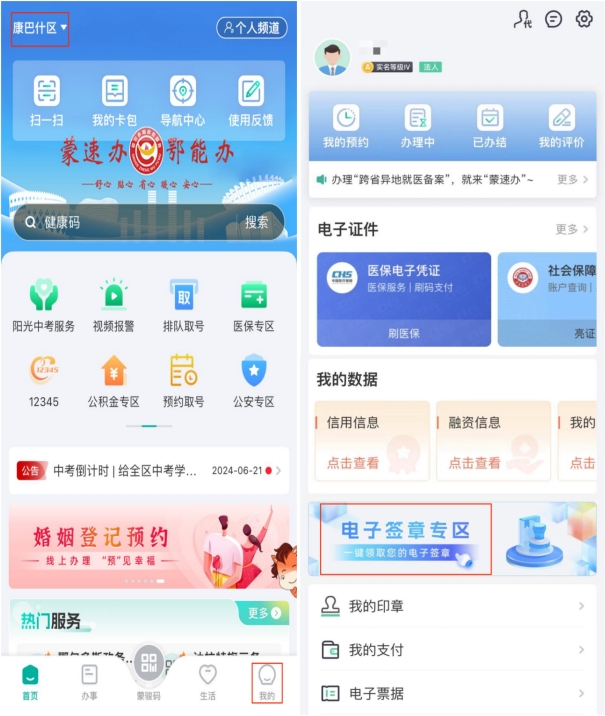The image size is (605, 716).
Task: Tap 扫一扫 to scan a code
Action: [x=46, y=101]
